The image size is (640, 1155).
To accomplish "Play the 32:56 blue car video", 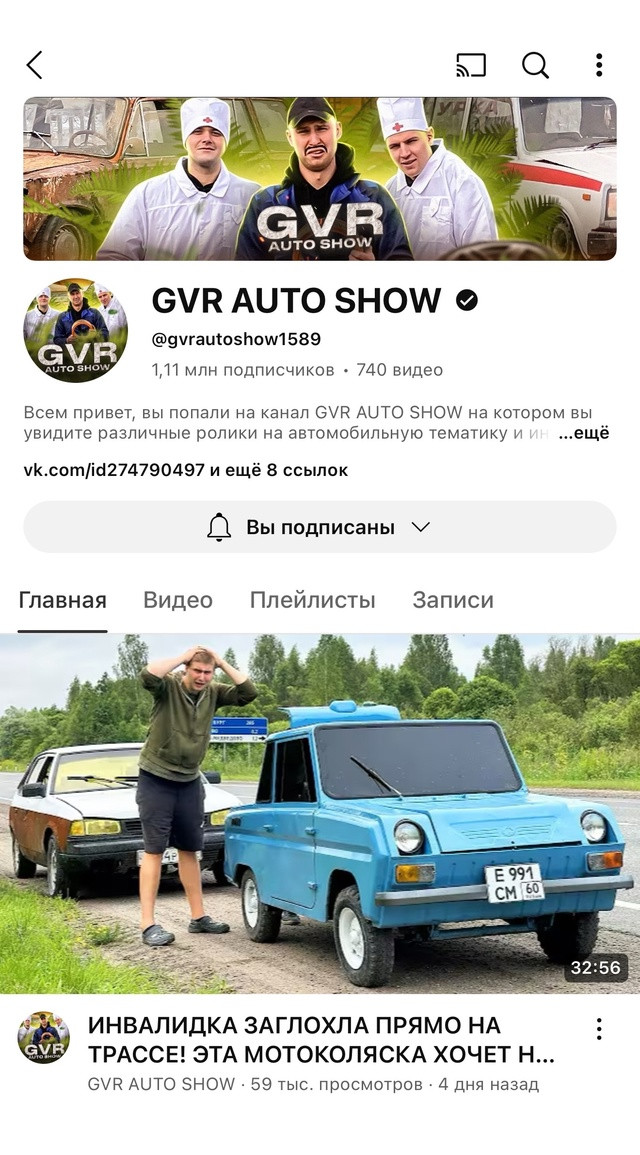I will point(320,813).
